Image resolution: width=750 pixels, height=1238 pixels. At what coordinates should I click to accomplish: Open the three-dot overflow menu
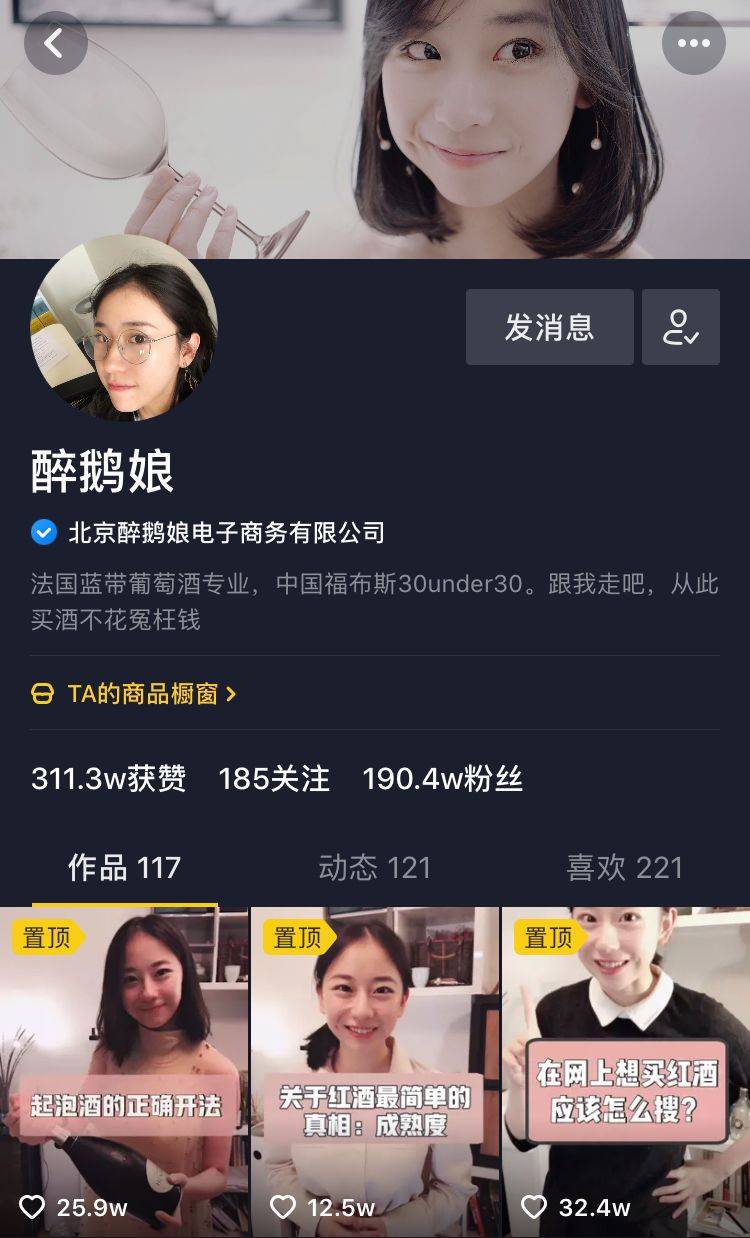693,43
